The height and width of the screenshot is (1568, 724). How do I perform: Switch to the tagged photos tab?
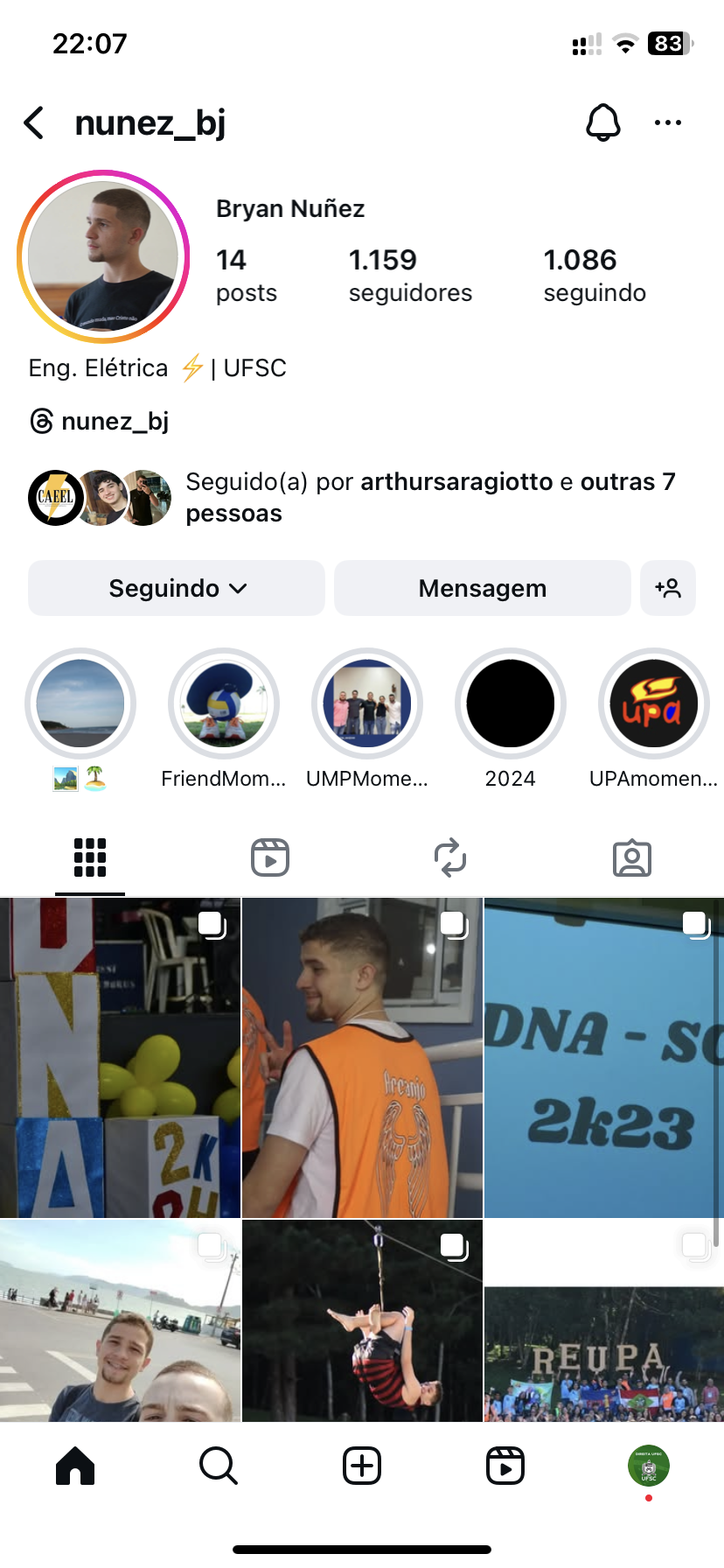click(x=631, y=857)
